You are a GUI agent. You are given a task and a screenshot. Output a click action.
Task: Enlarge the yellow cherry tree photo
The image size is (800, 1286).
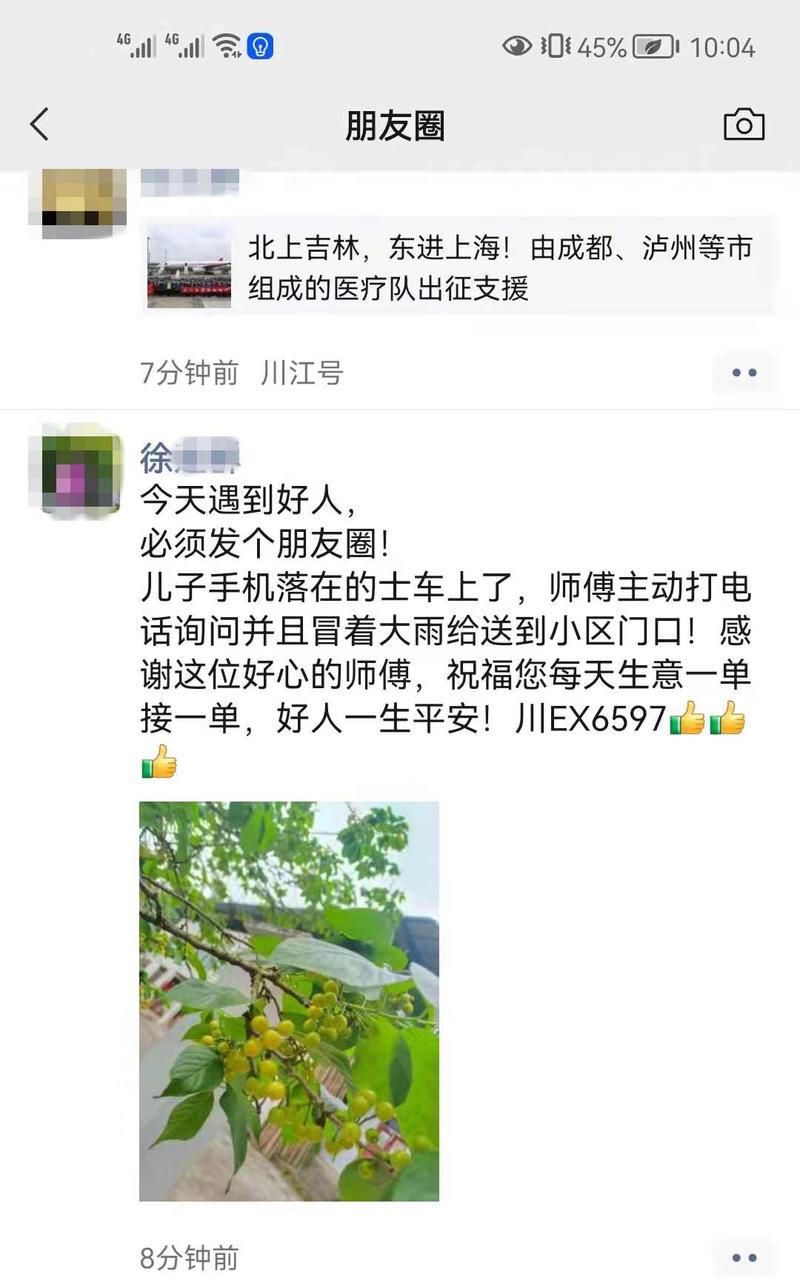[289, 1000]
